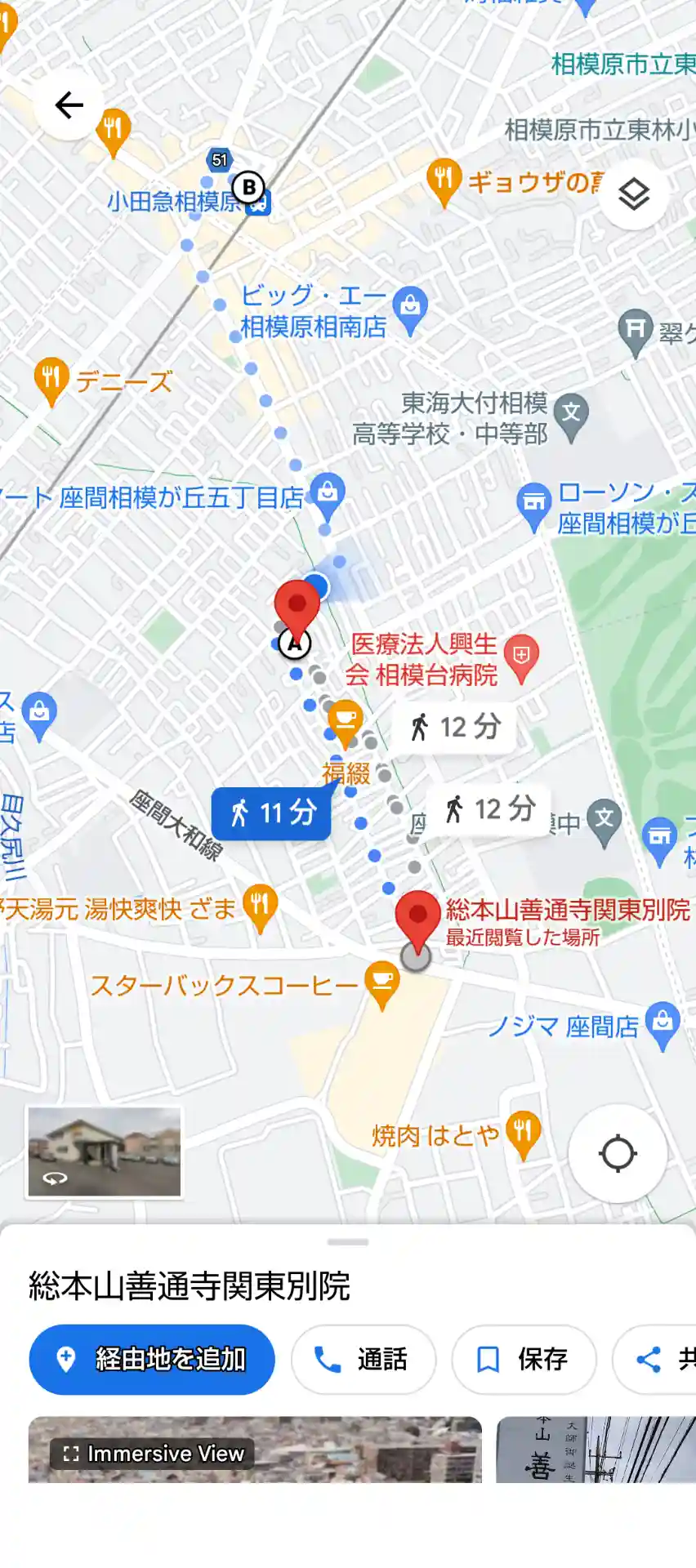
Task: Go back using the arrow button
Action: pyautogui.click(x=69, y=105)
